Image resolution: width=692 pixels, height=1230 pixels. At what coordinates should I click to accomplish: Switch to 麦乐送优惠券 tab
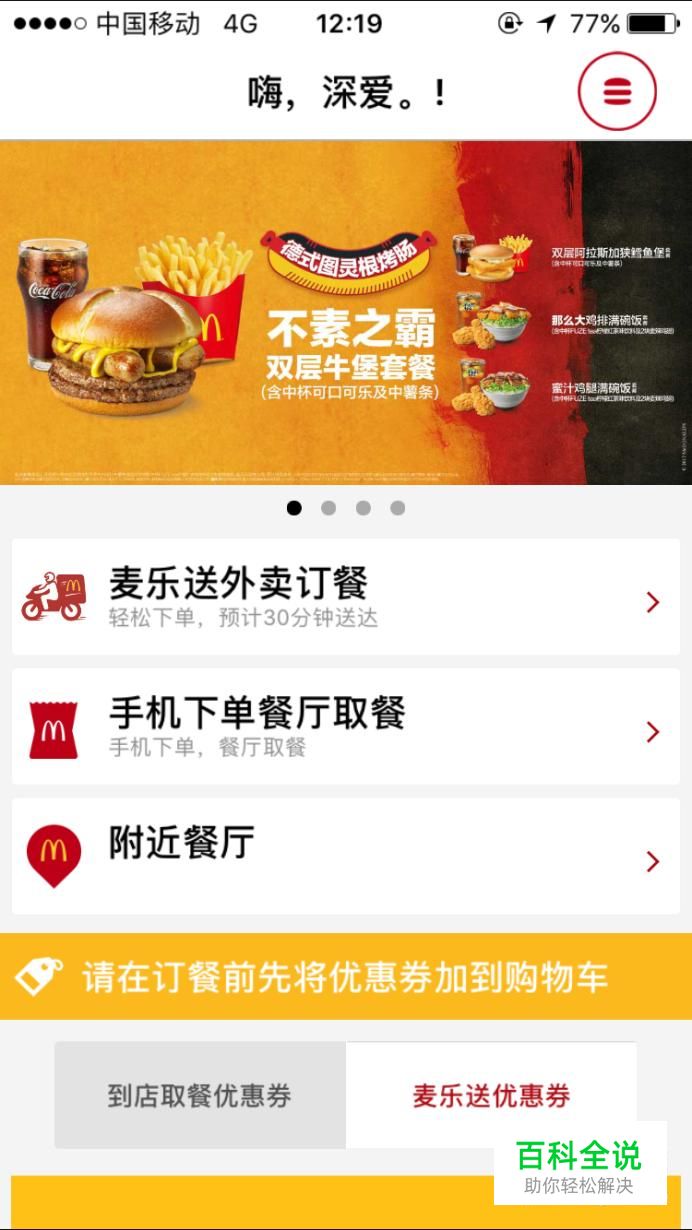(491, 1095)
